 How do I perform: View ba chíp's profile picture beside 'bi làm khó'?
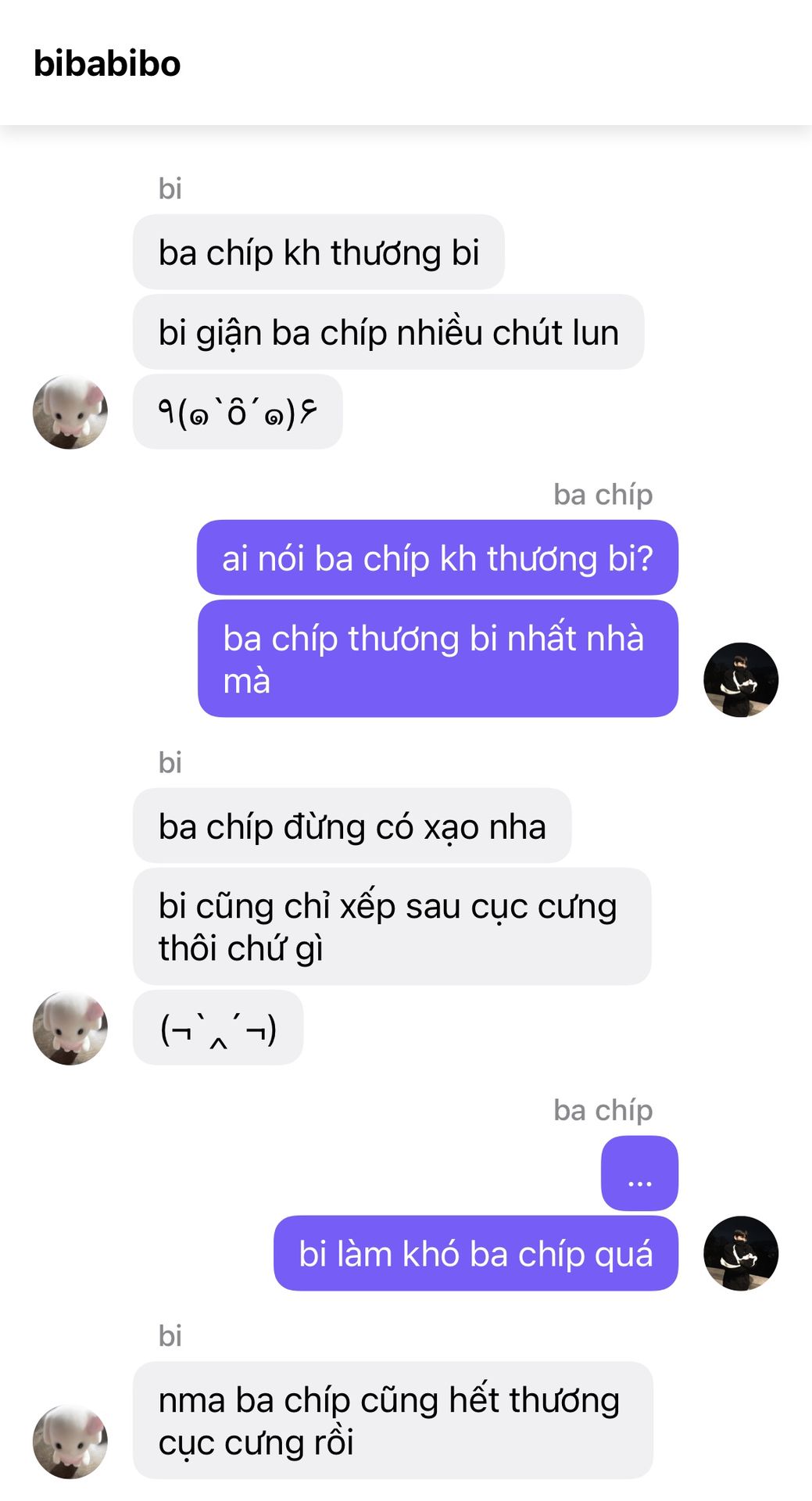point(740,1252)
